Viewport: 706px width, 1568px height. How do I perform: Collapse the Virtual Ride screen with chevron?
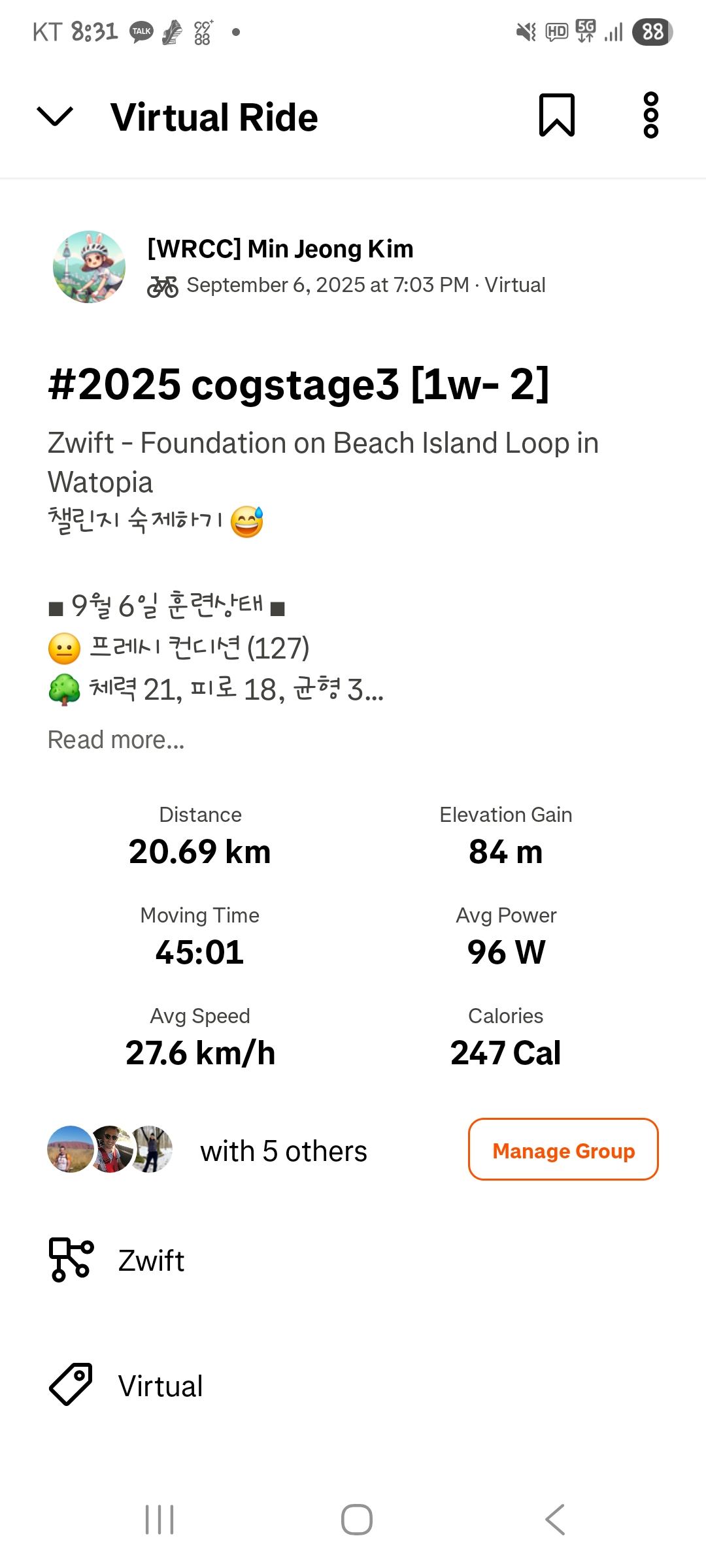pyautogui.click(x=55, y=116)
